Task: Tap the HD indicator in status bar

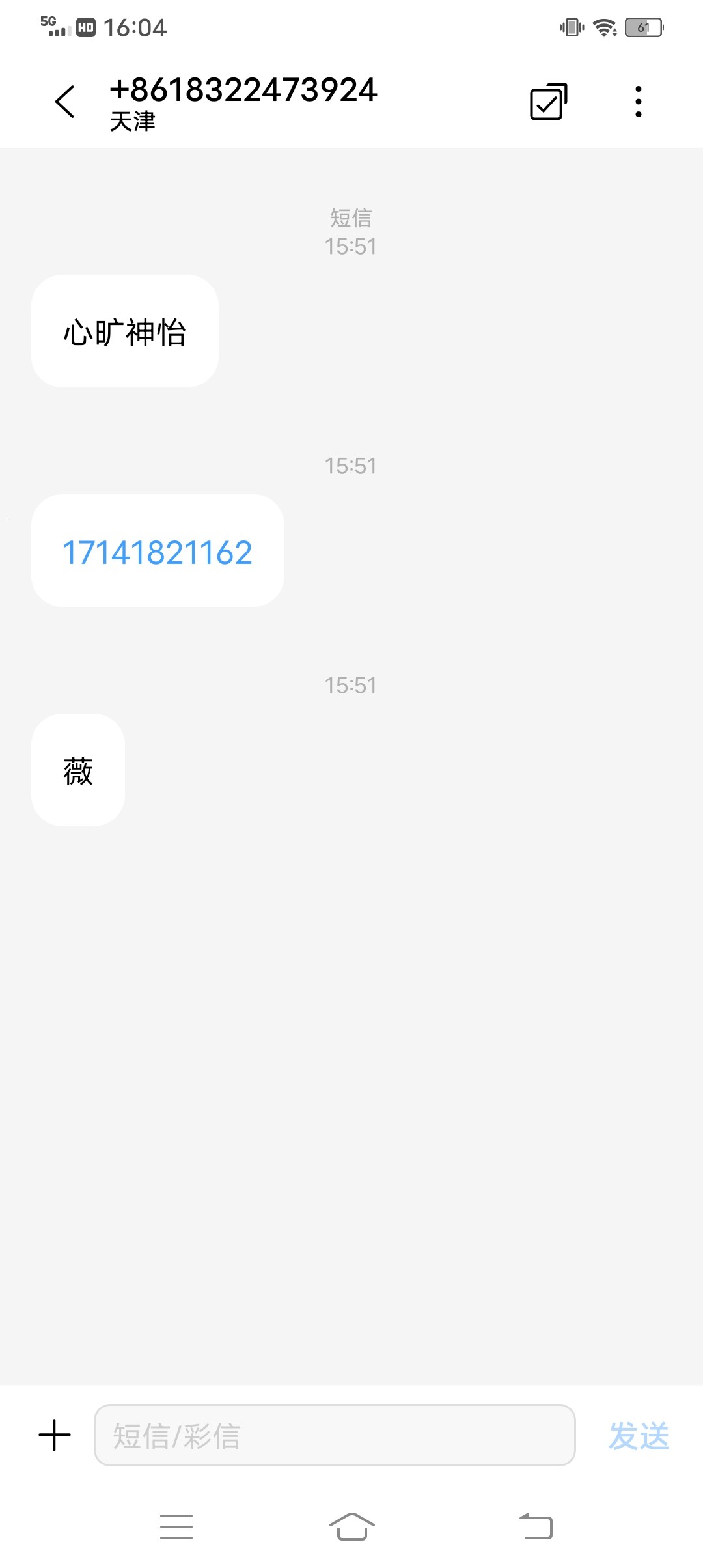Action: pyautogui.click(x=87, y=27)
